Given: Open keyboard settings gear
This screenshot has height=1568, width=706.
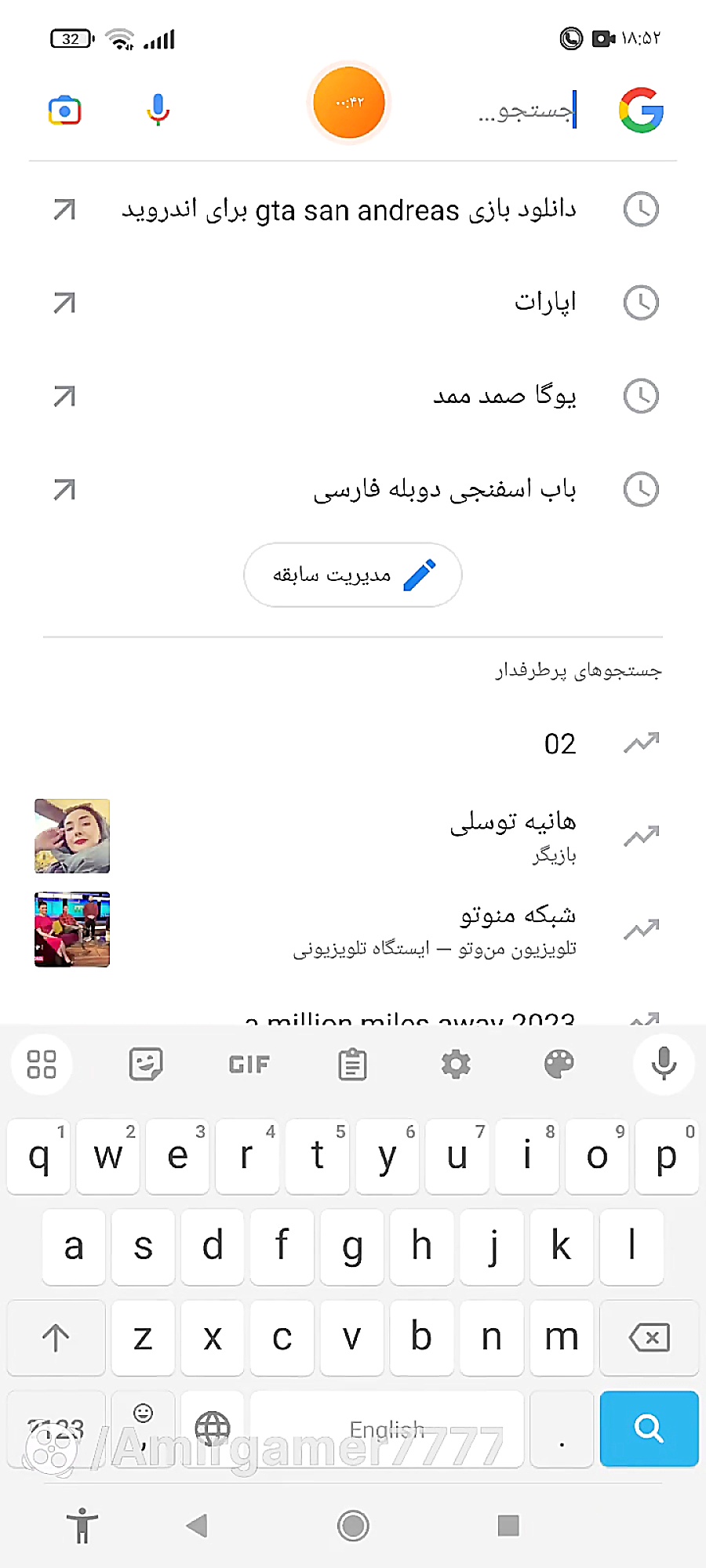Looking at the screenshot, I should tap(456, 1064).
